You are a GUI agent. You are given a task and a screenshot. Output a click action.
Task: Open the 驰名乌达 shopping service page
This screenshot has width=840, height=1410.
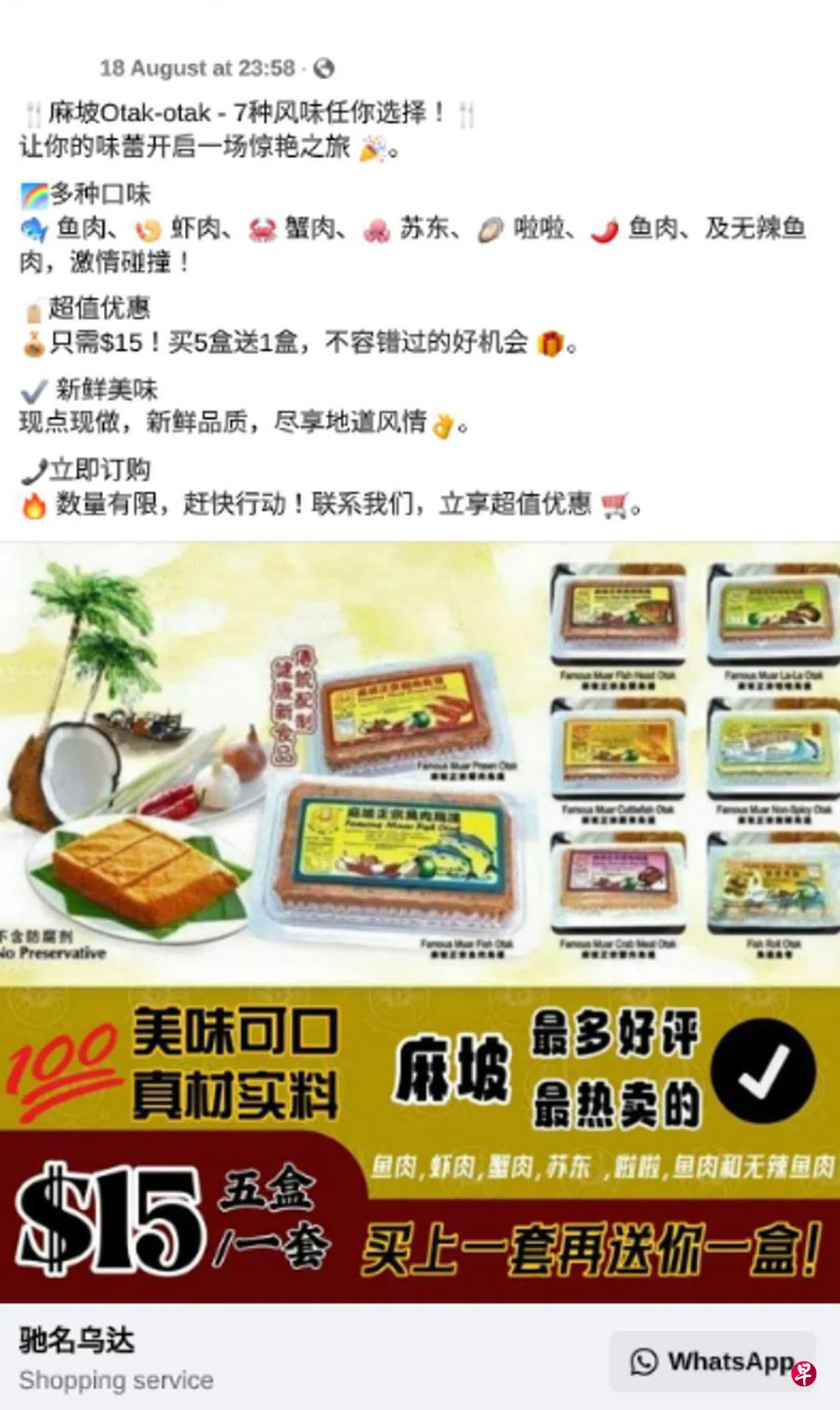point(77,1340)
